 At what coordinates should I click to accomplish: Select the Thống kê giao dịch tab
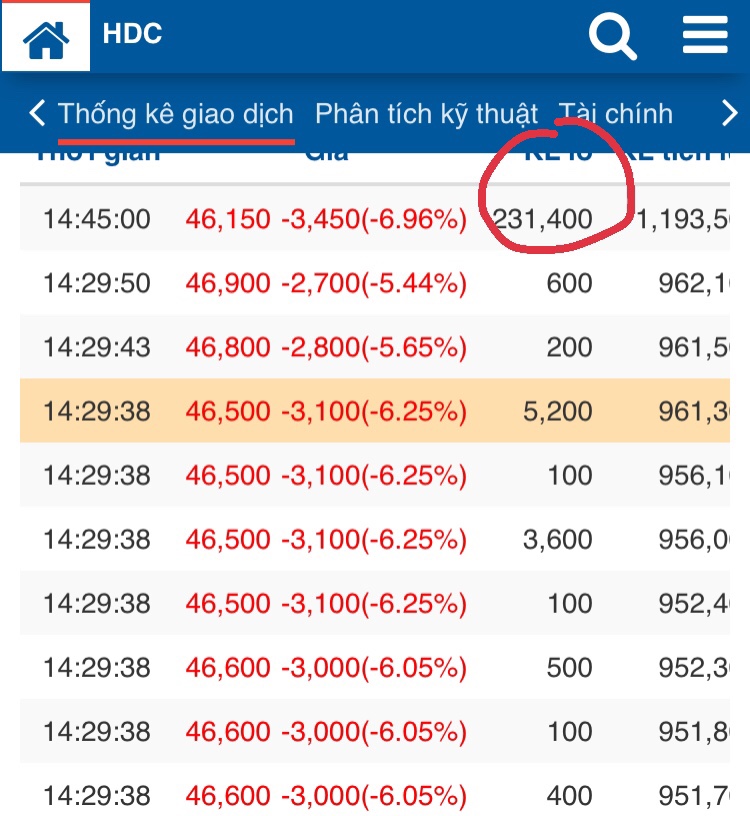176,114
